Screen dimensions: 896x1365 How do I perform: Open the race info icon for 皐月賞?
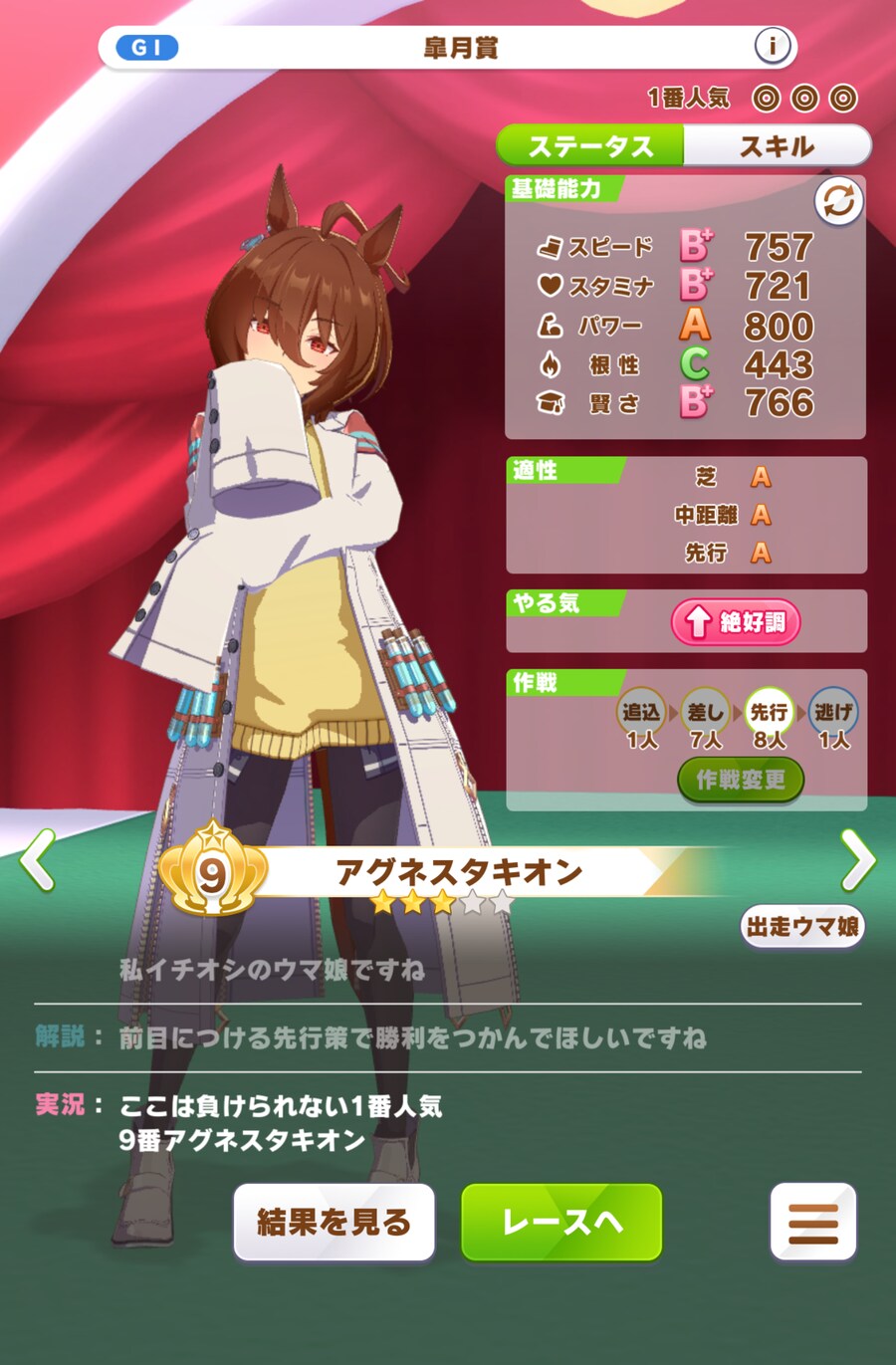pyautogui.click(x=772, y=46)
